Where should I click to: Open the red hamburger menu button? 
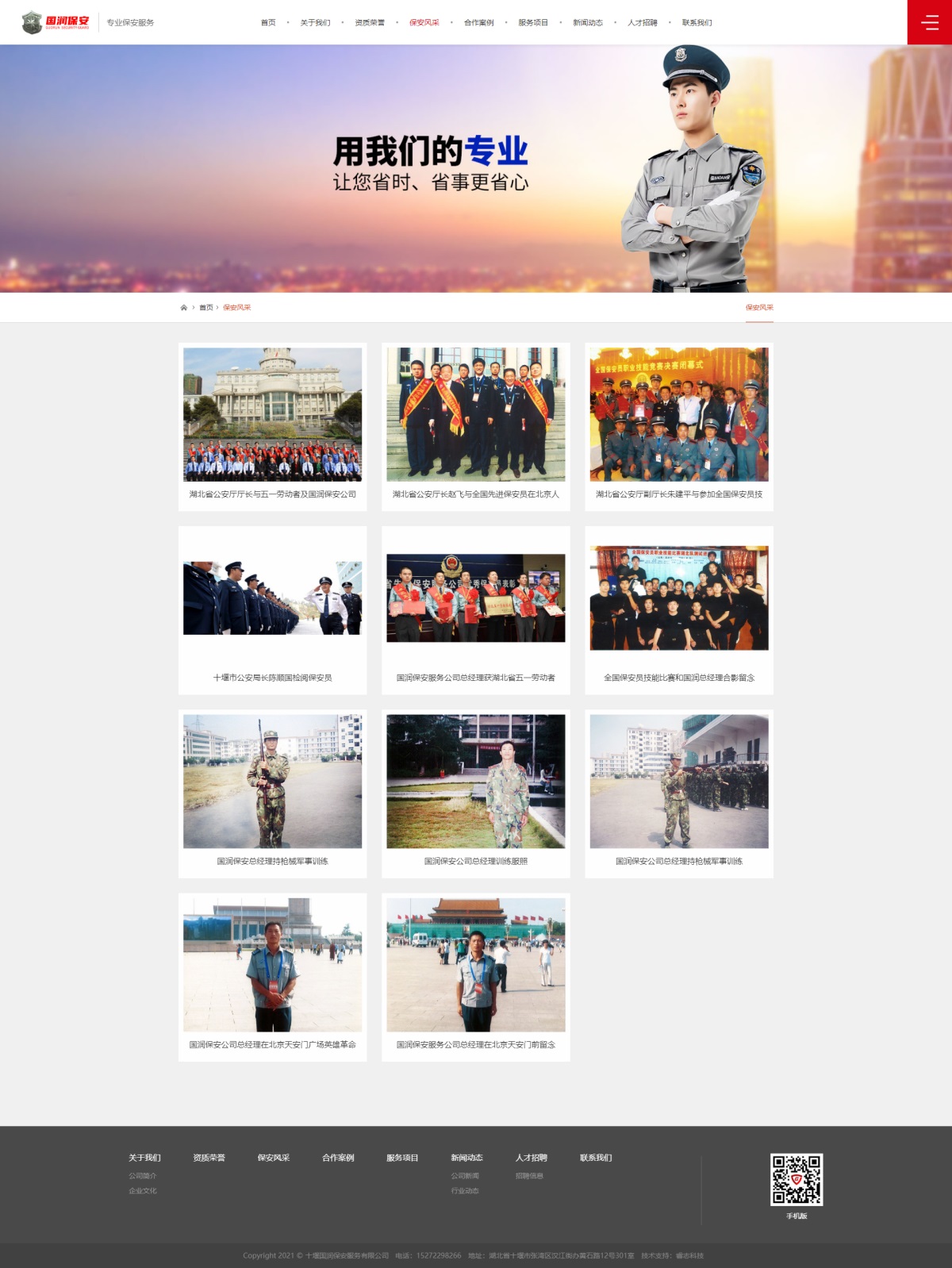click(x=929, y=22)
